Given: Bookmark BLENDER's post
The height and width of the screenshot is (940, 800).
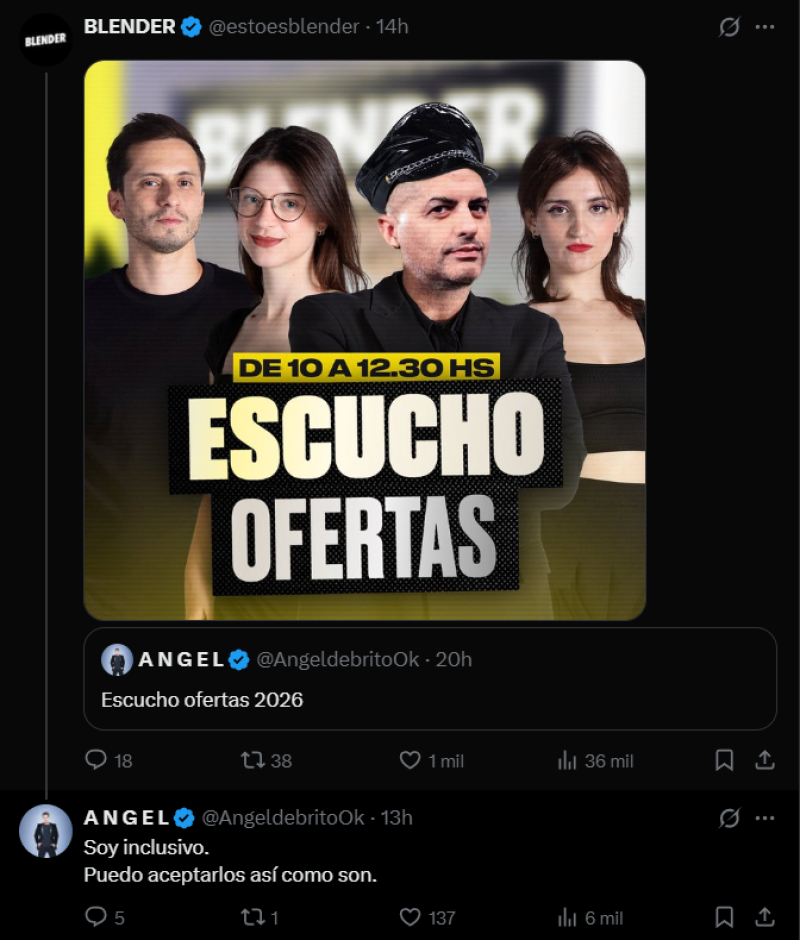Looking at the screenshot, I should pyautogui.click(x=725, y=761).
